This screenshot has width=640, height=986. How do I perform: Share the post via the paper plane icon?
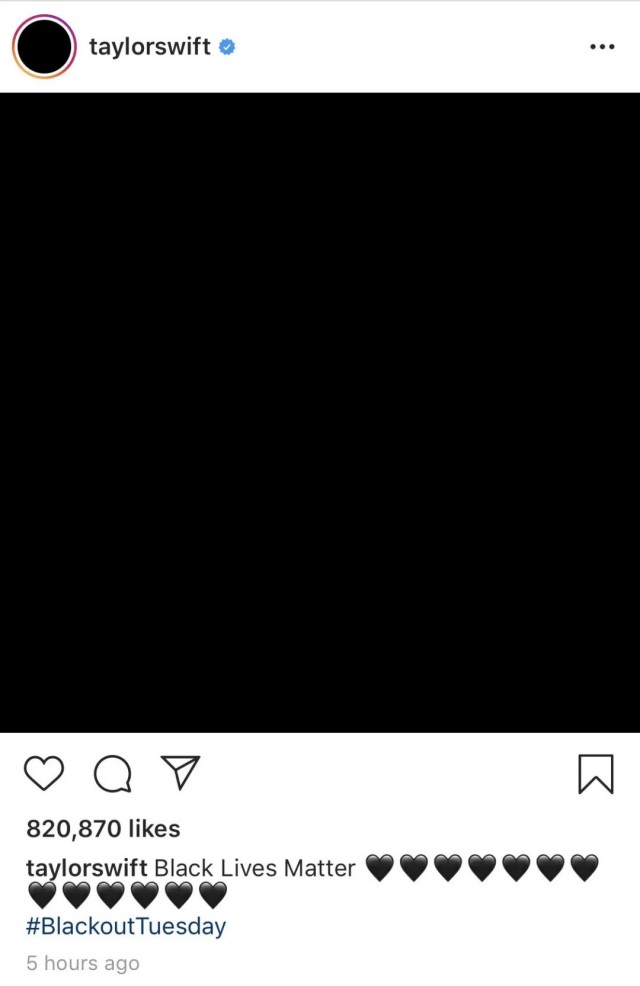[180, 772]
